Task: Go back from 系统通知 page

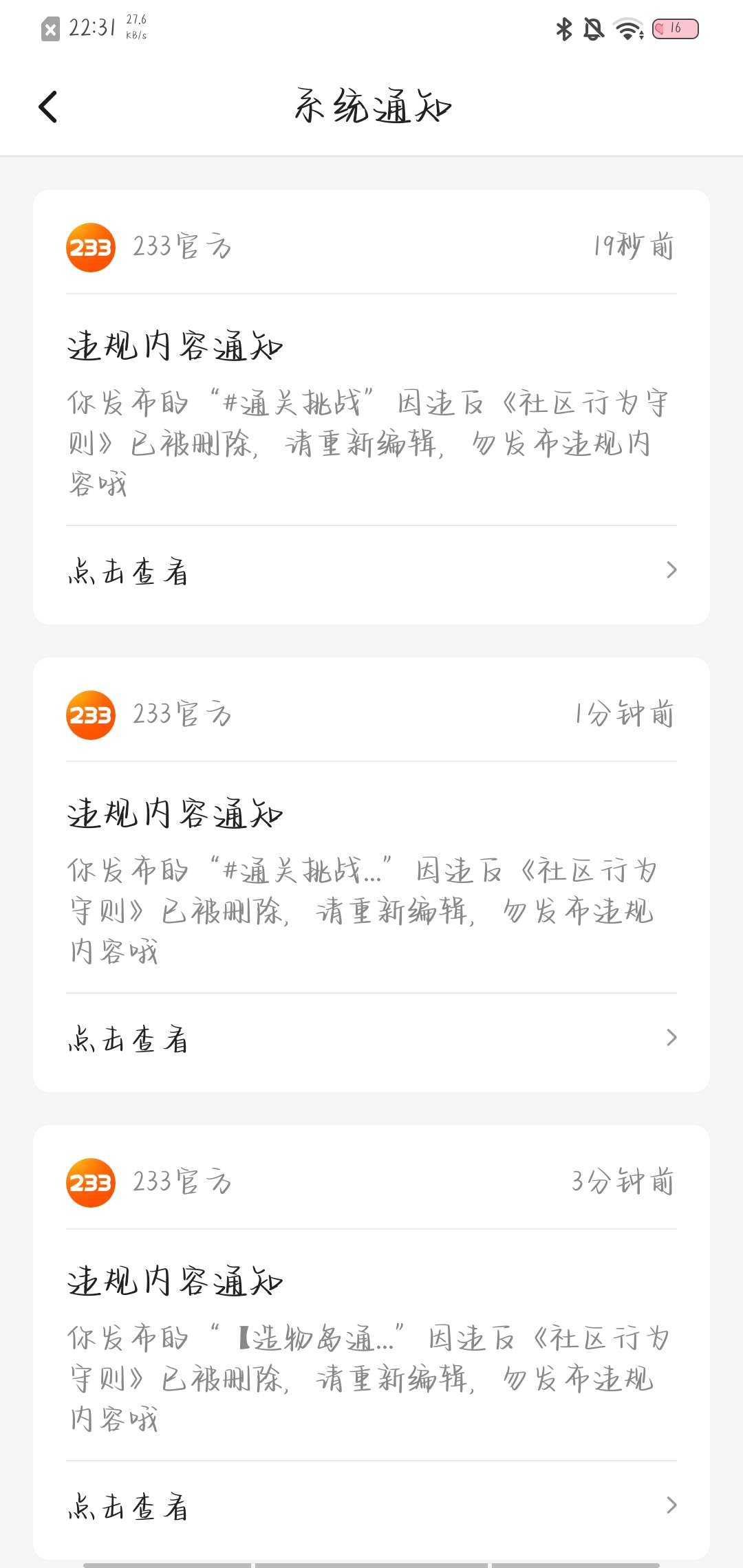Action: pos(48,107)
